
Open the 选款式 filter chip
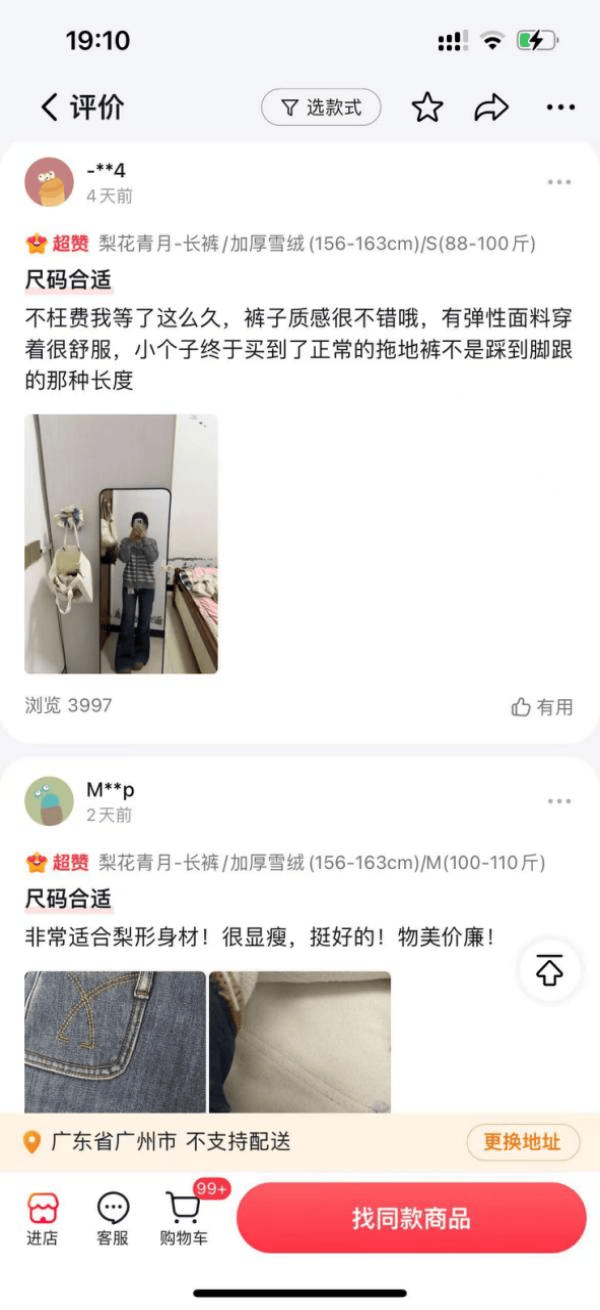[x=321, y=107]
